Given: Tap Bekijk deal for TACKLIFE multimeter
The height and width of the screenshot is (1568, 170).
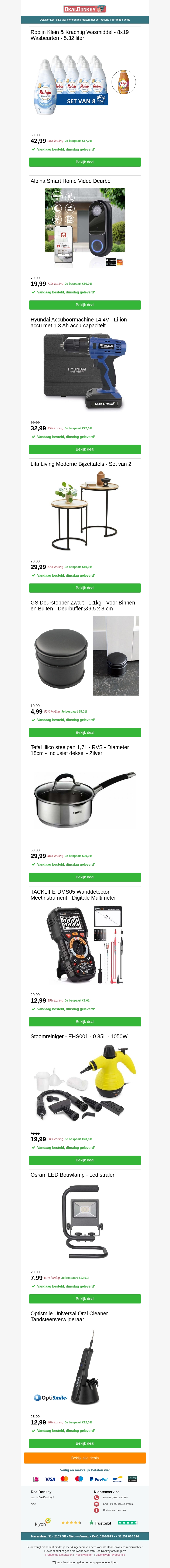Looking at the screenshot, I should (85, 1021).
